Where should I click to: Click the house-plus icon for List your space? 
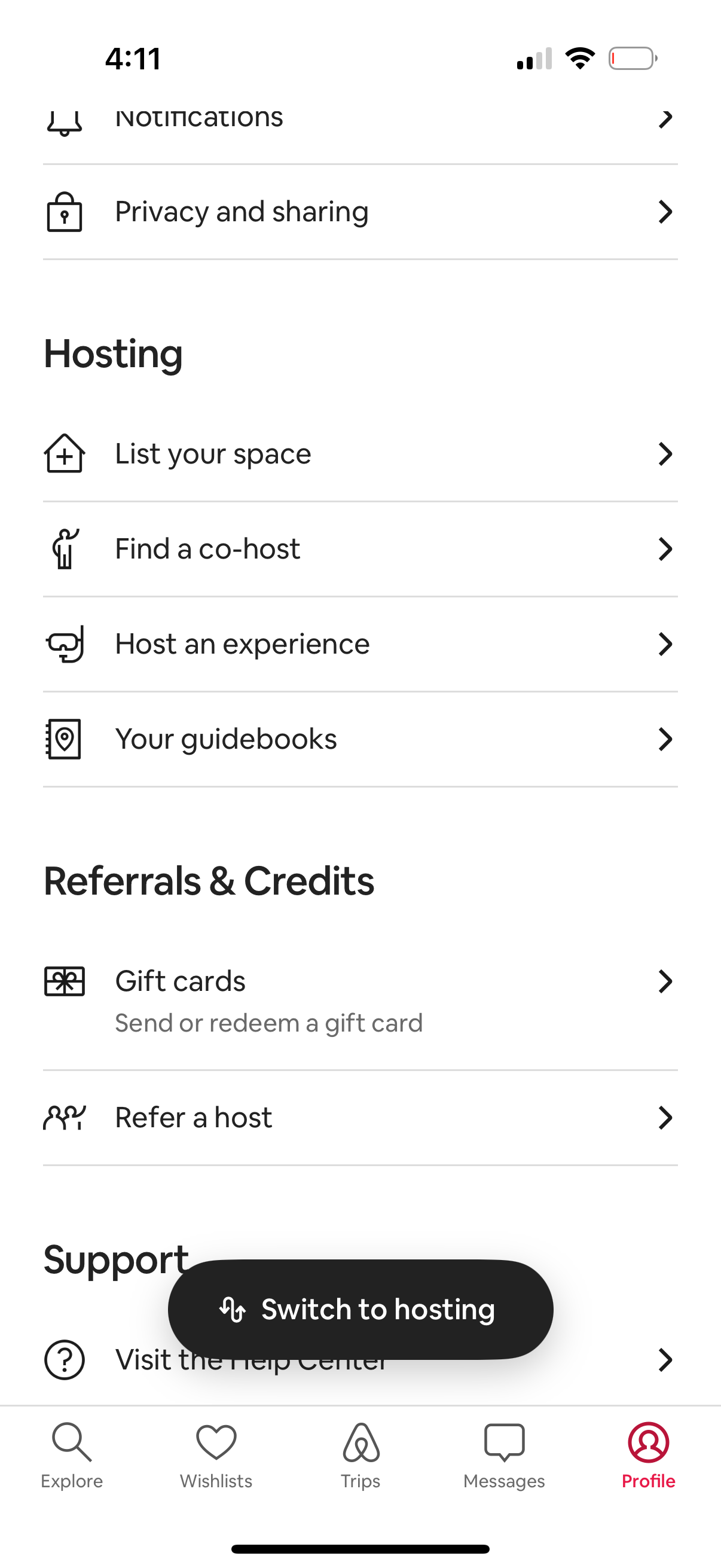tap(65, 453)
